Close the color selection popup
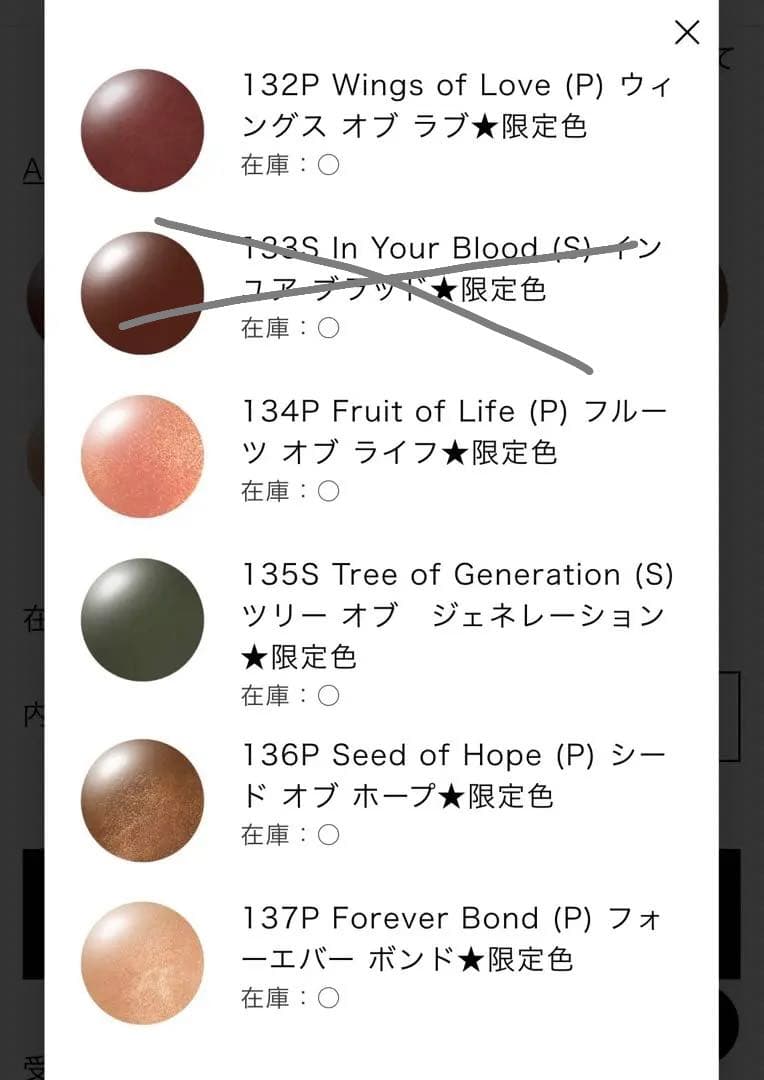 point(687,33)
